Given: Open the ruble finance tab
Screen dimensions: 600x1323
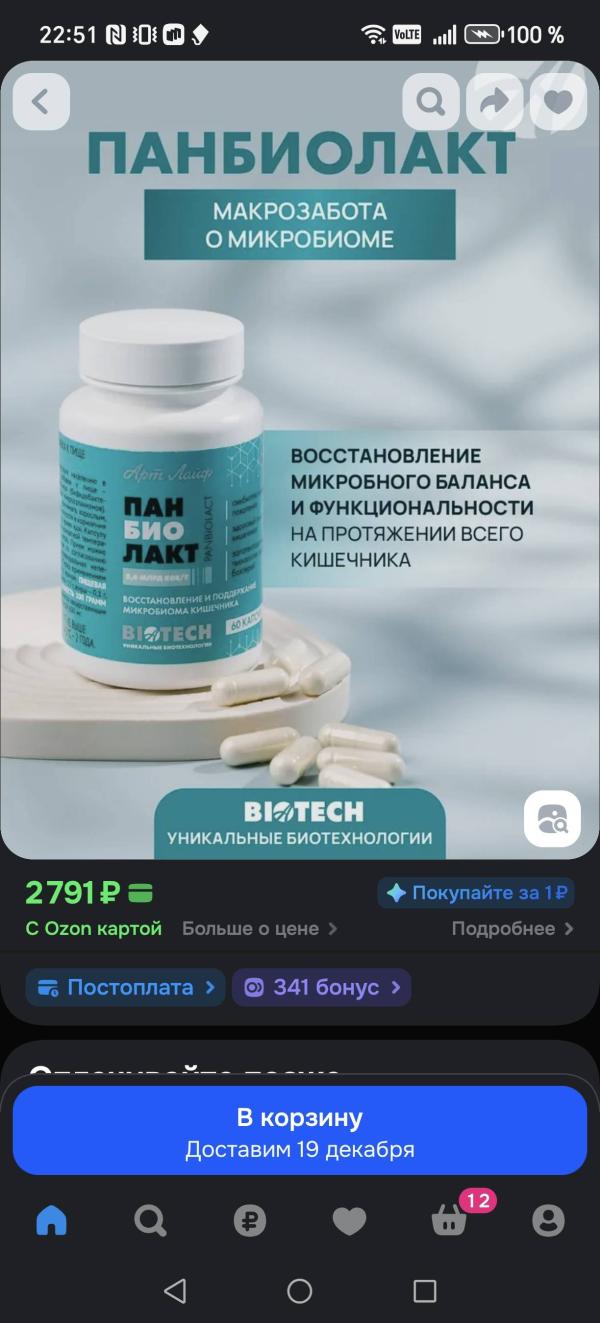Looking at the screenshot, I should pyautogui.click(x=250, y=1220).
